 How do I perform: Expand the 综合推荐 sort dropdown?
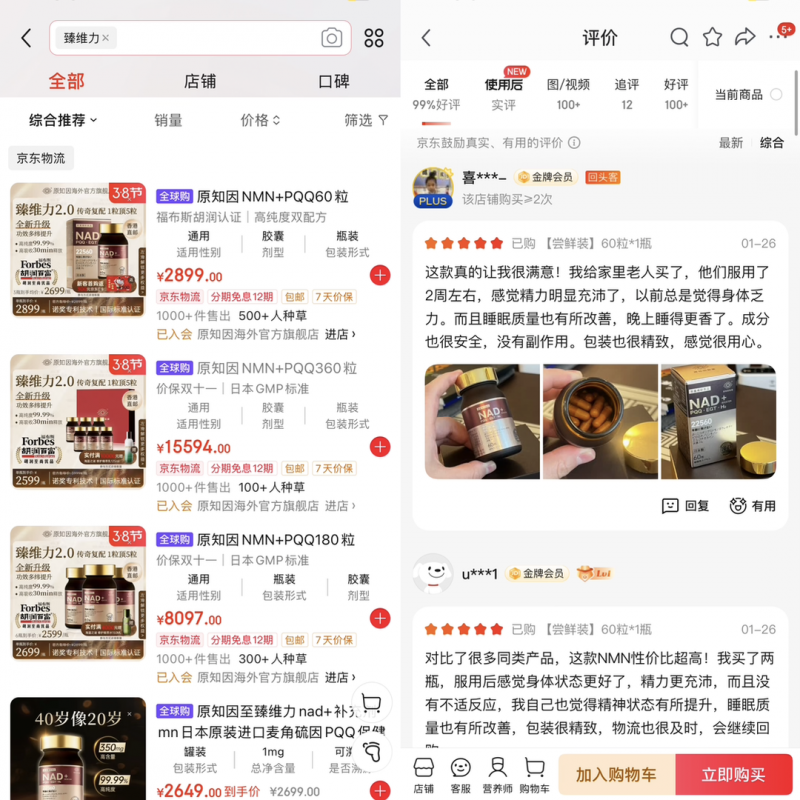[63, 120]
